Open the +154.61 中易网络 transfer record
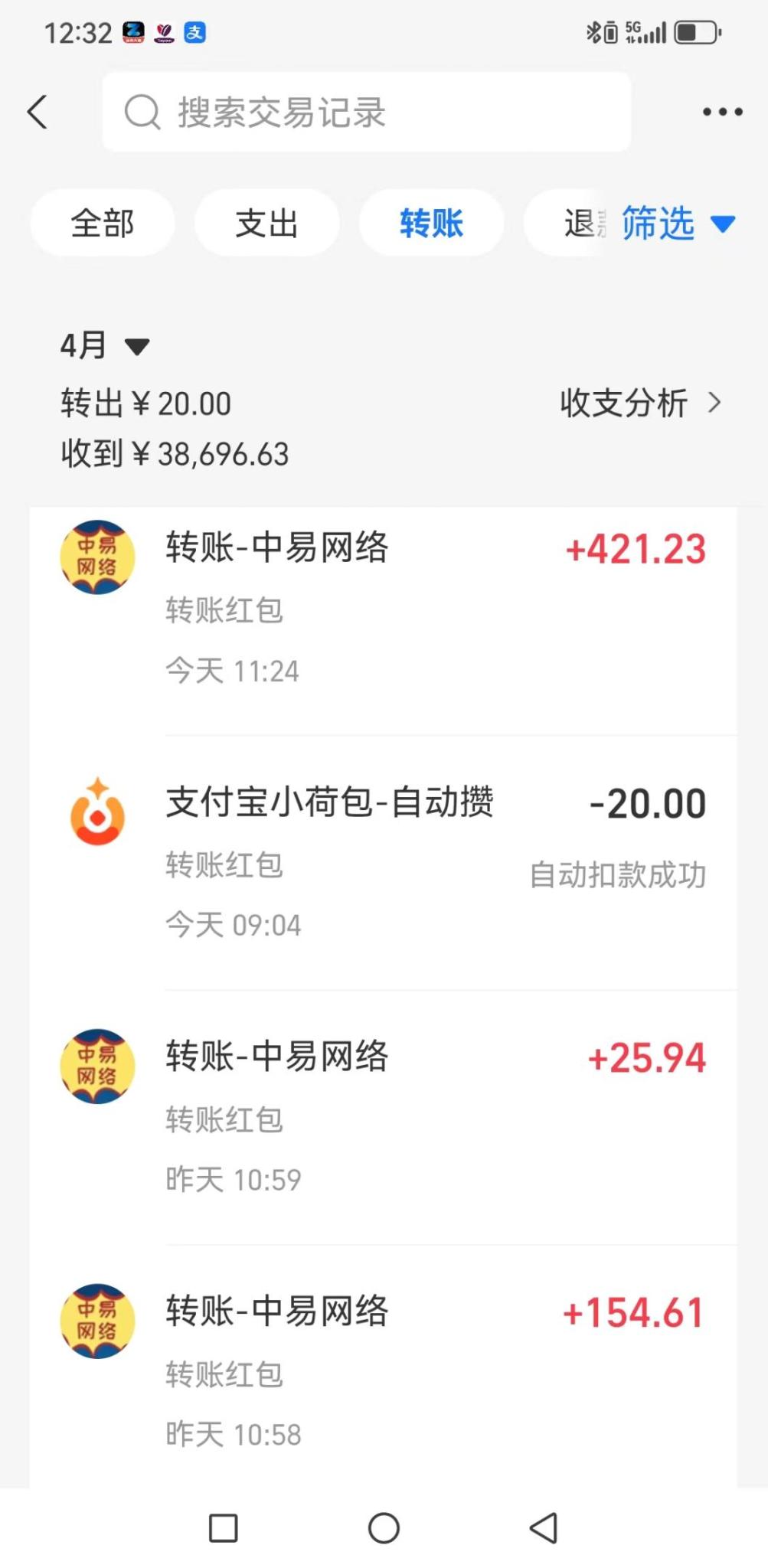This screenshot has width=768, height=1568. click(383, 1372)
